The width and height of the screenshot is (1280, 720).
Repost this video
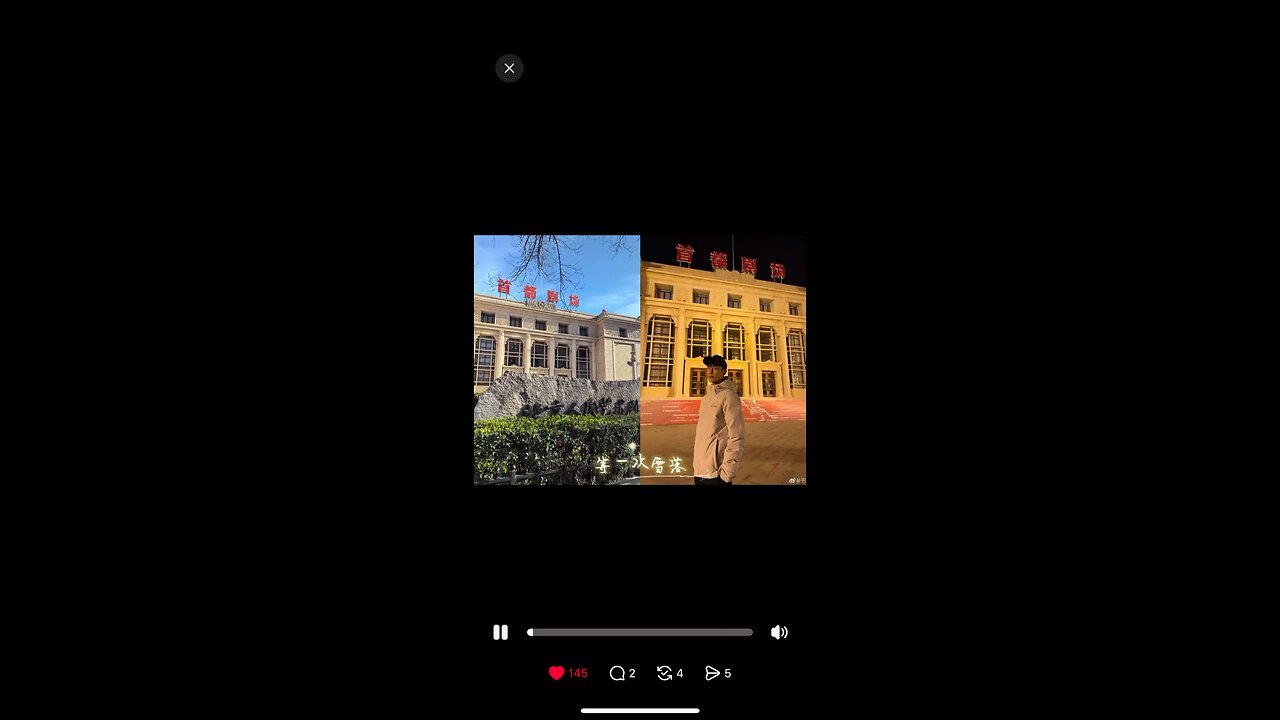[664, 673]
